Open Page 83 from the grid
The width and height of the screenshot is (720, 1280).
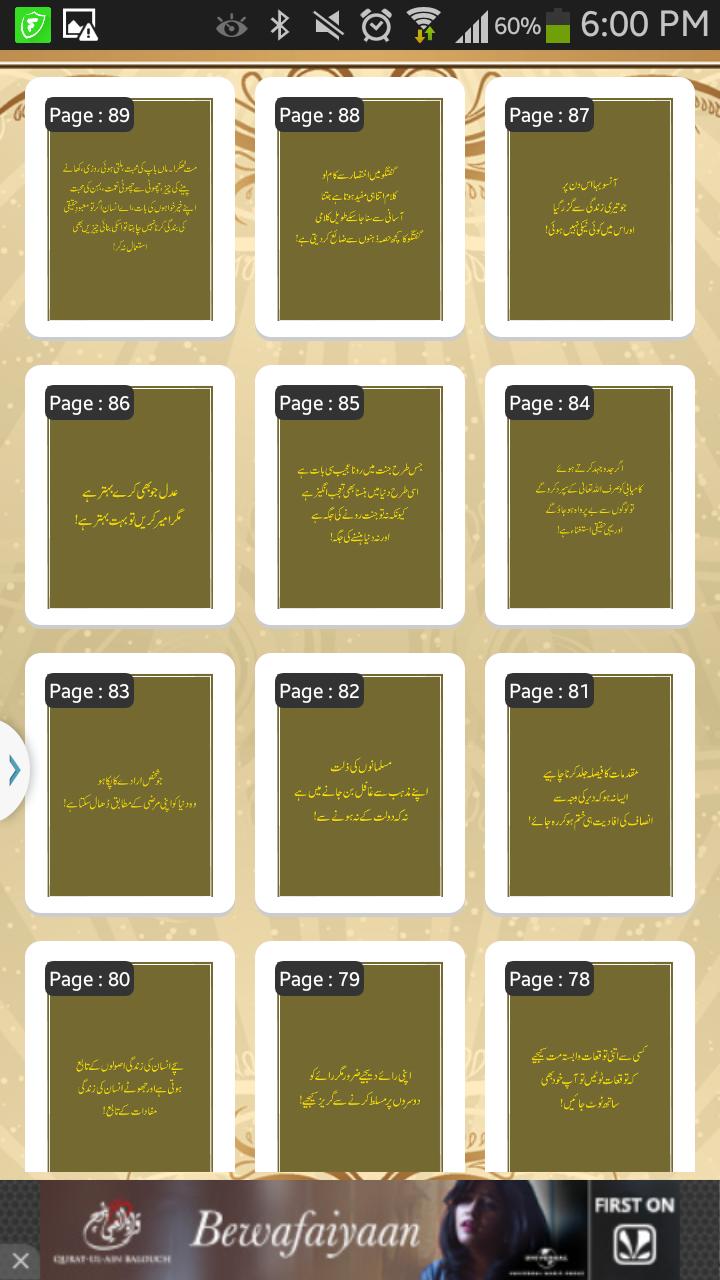click(x=130, y=784)
